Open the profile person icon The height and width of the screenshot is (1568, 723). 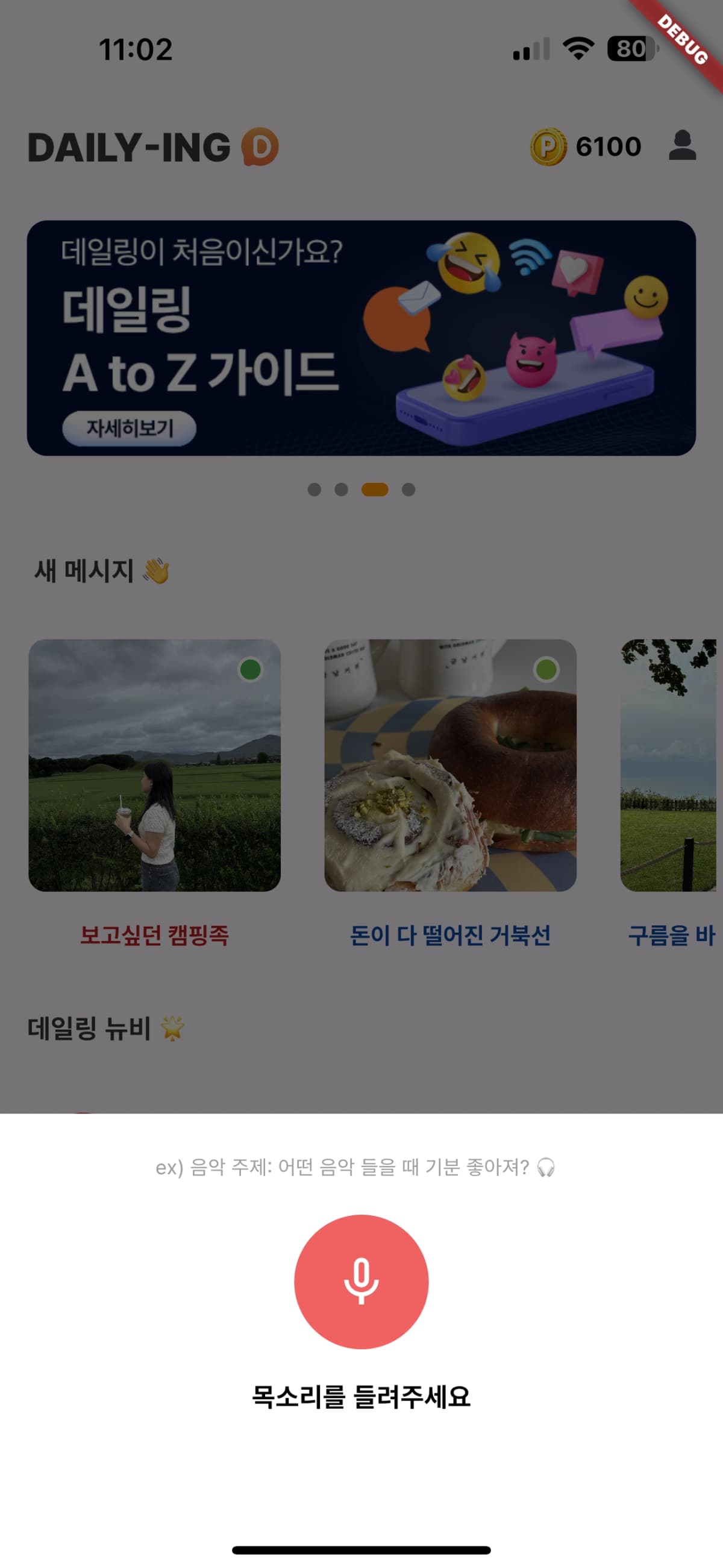click(683, 146)
